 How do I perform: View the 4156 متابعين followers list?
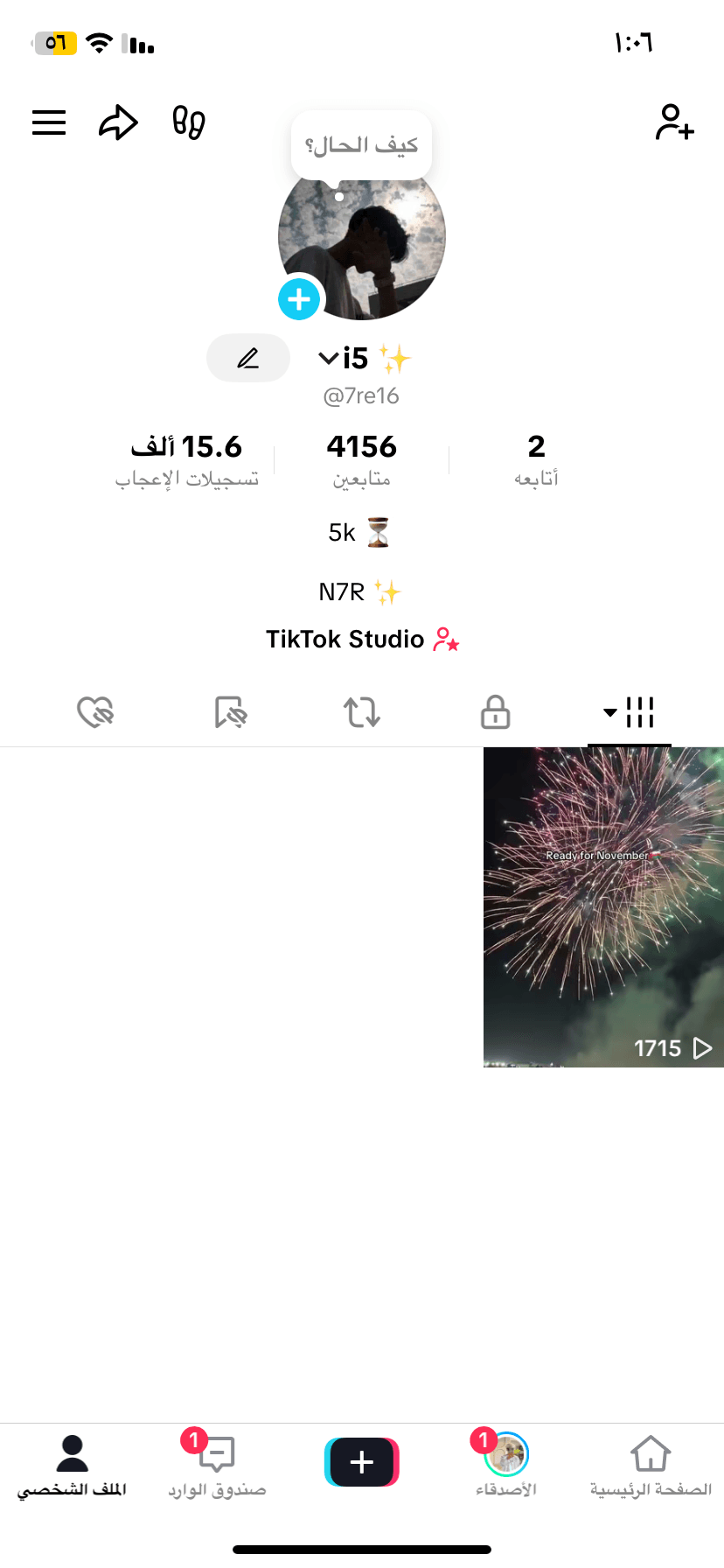361,459
